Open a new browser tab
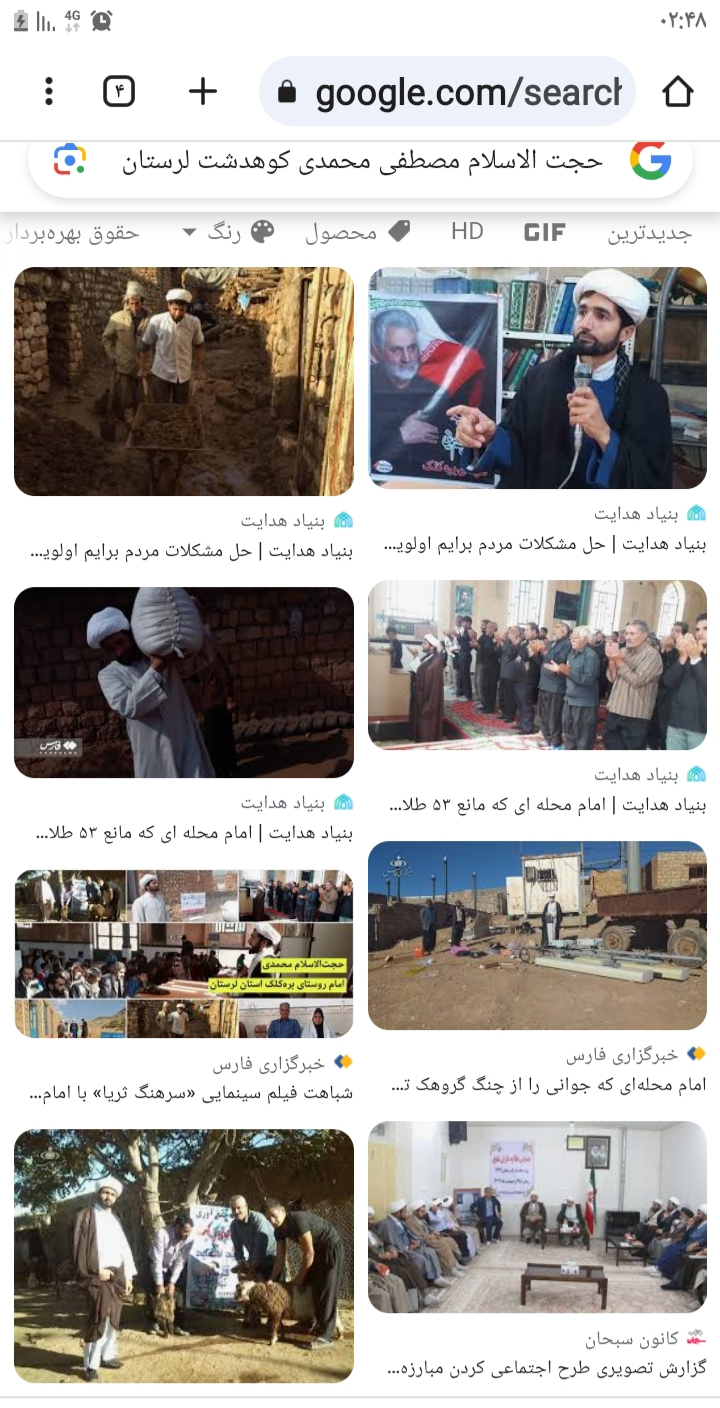Image resolution: width=720 pixels, height=1408 pixels. [203, 92]
